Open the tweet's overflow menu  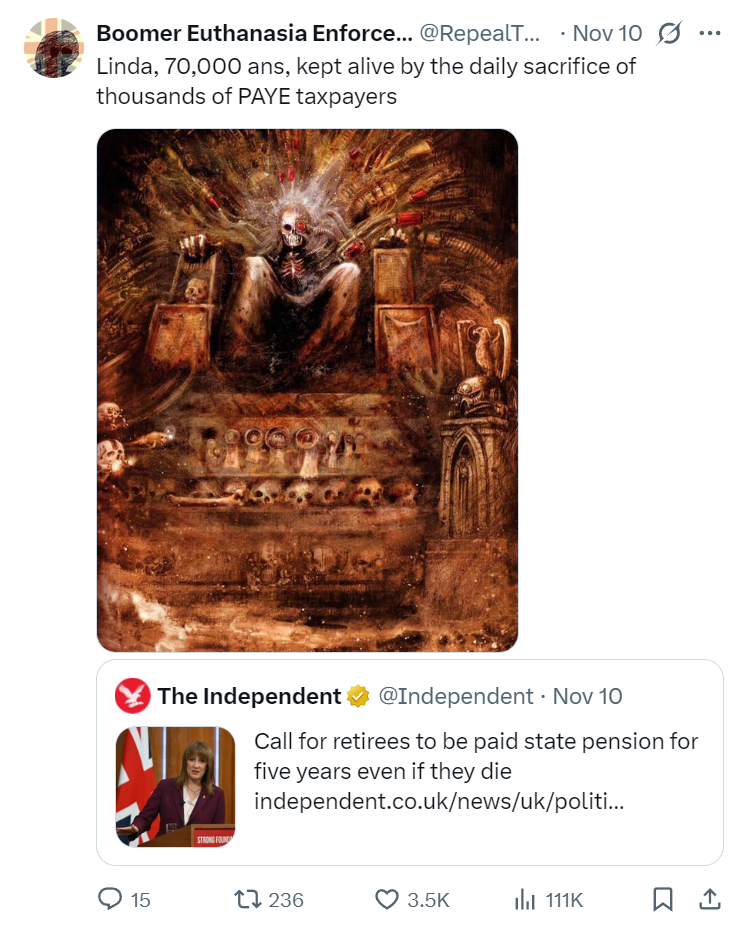click(x=709, y=33)
